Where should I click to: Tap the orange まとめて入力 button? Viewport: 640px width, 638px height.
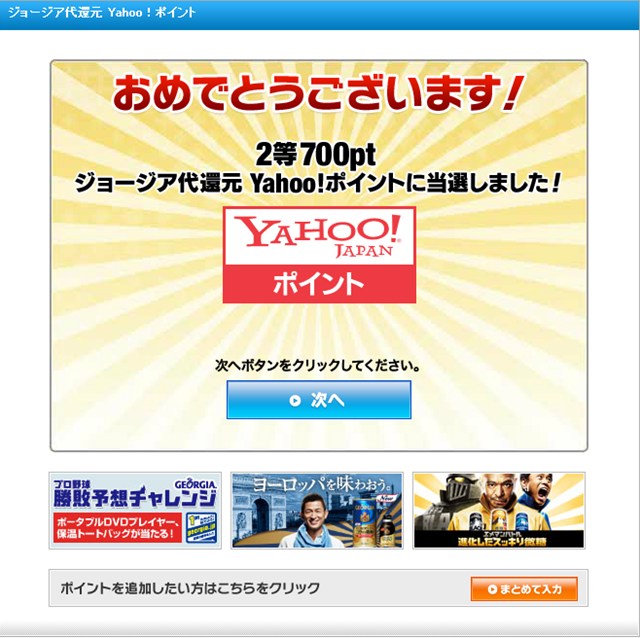coord(524,589)
